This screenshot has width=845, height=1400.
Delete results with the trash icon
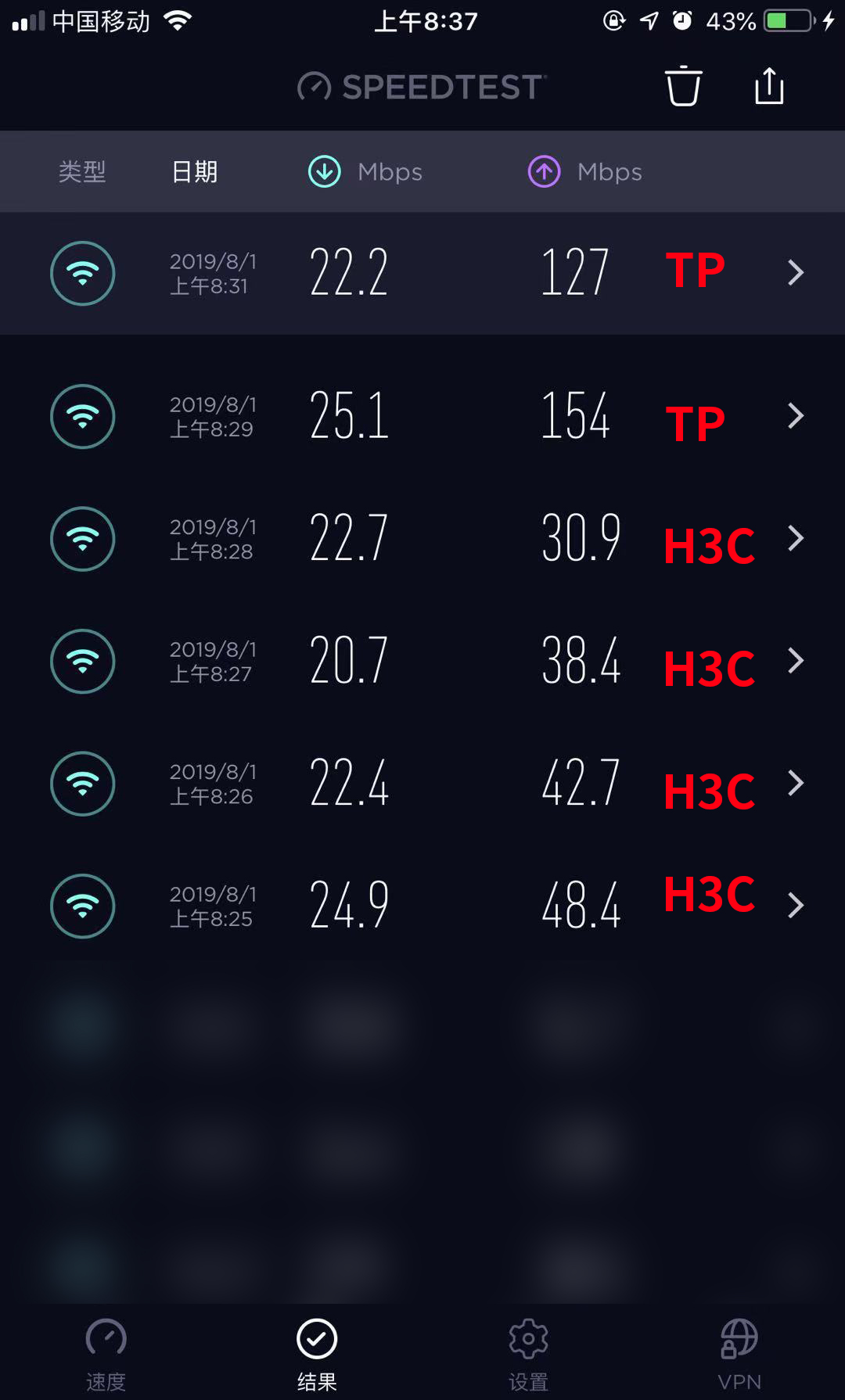pos(682,86)
